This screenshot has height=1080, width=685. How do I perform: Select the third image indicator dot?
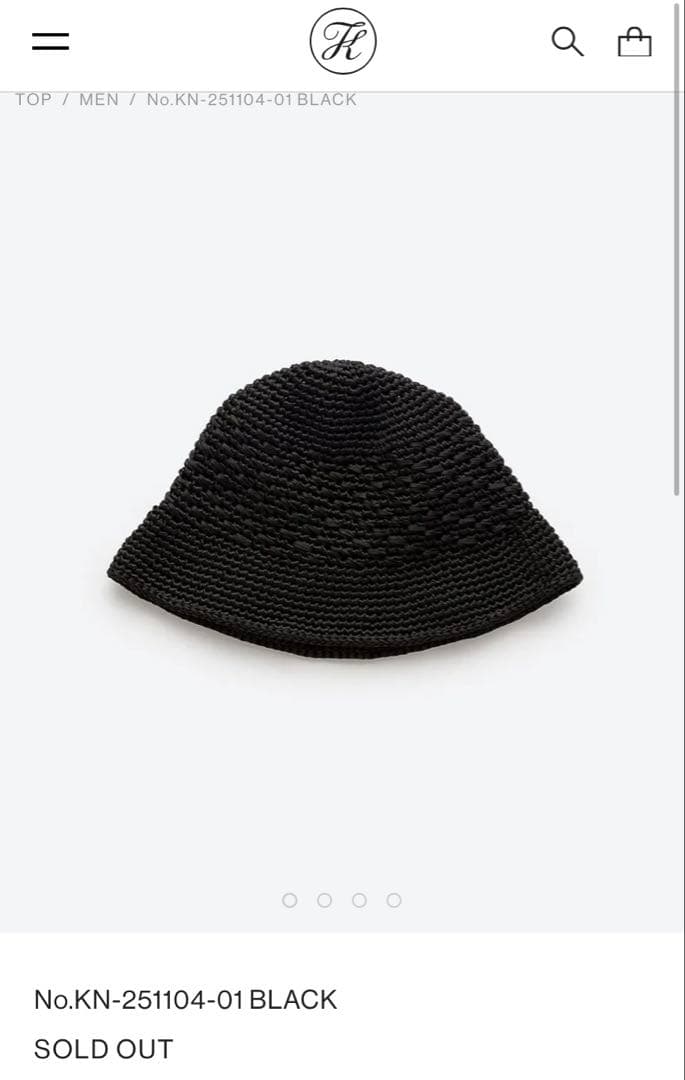pyautogui.click(x=359, y=900)
